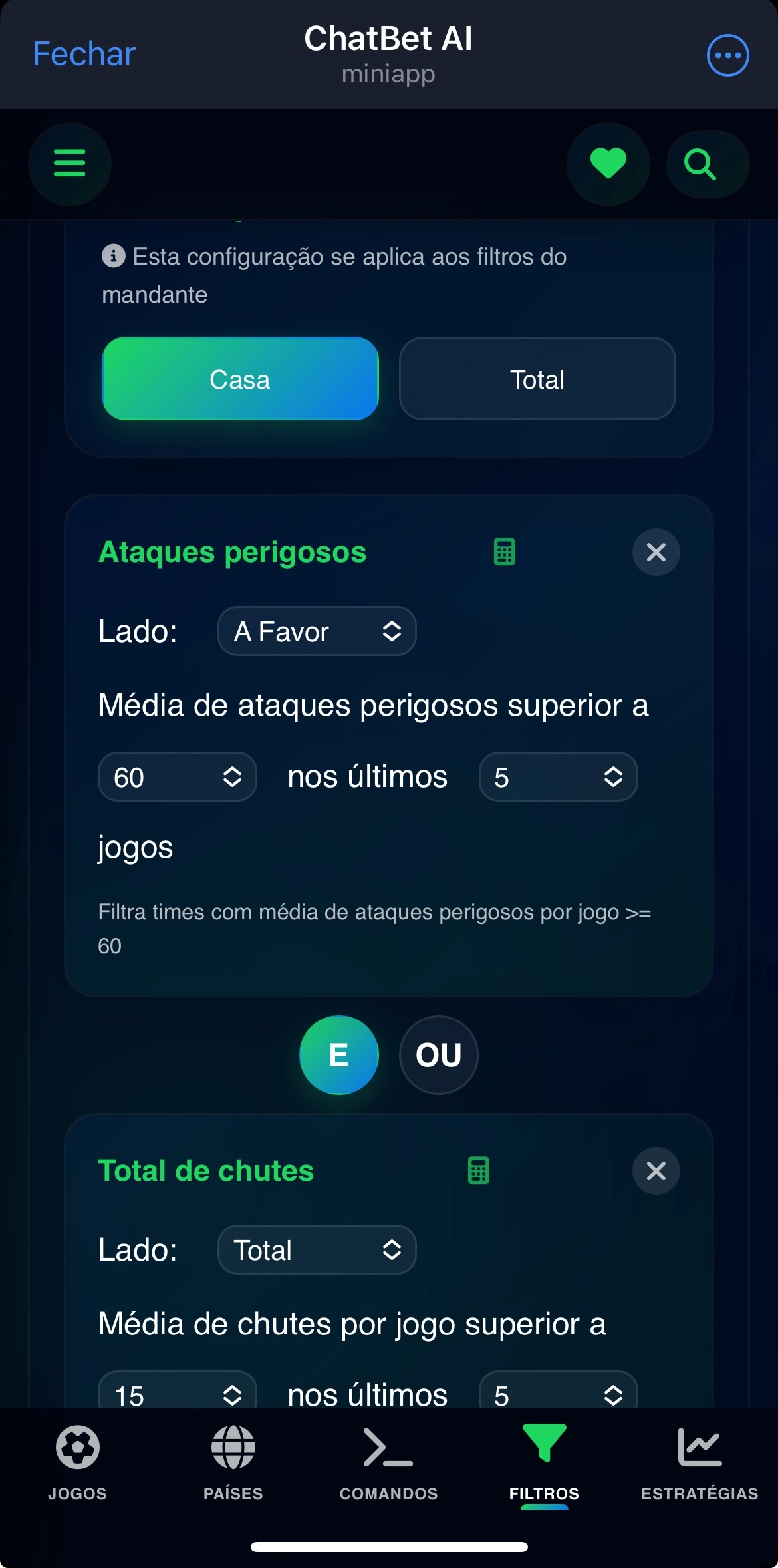Choose the OU logical operator
778x1568 pixels.
point(438,1055)
